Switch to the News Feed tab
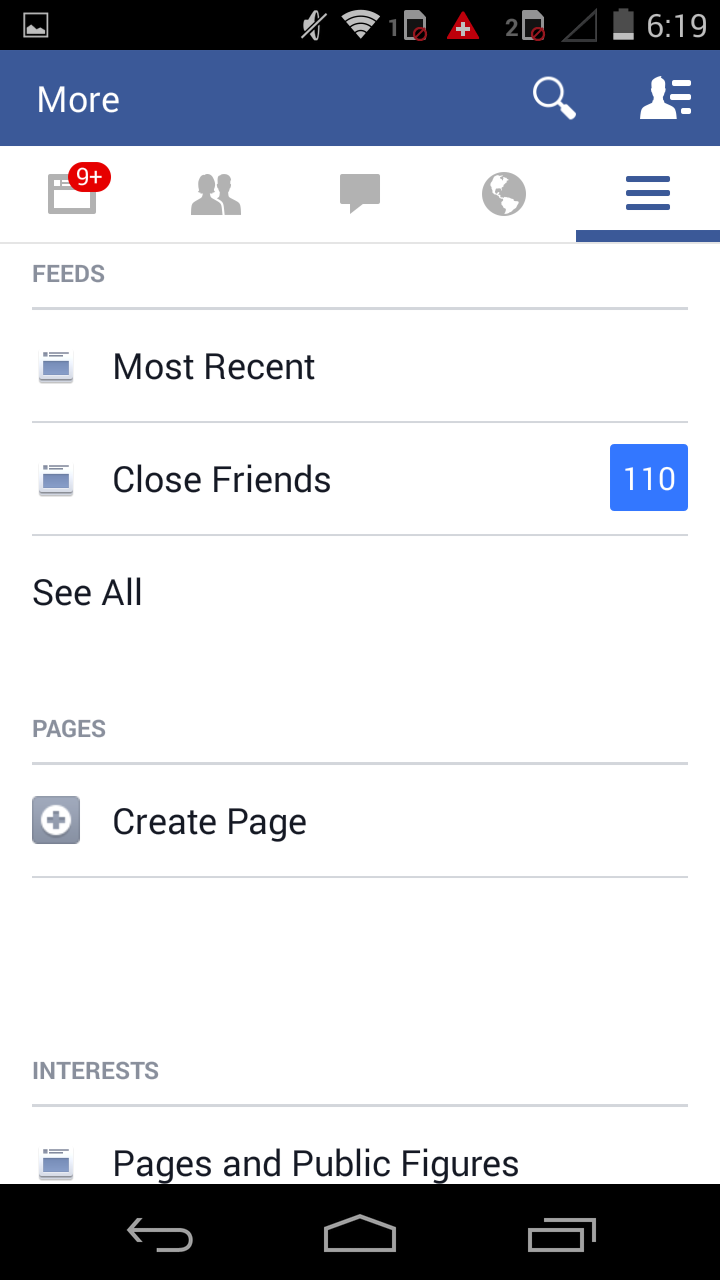Viewport: 720px width, 1280px height. tap(73, 193)
